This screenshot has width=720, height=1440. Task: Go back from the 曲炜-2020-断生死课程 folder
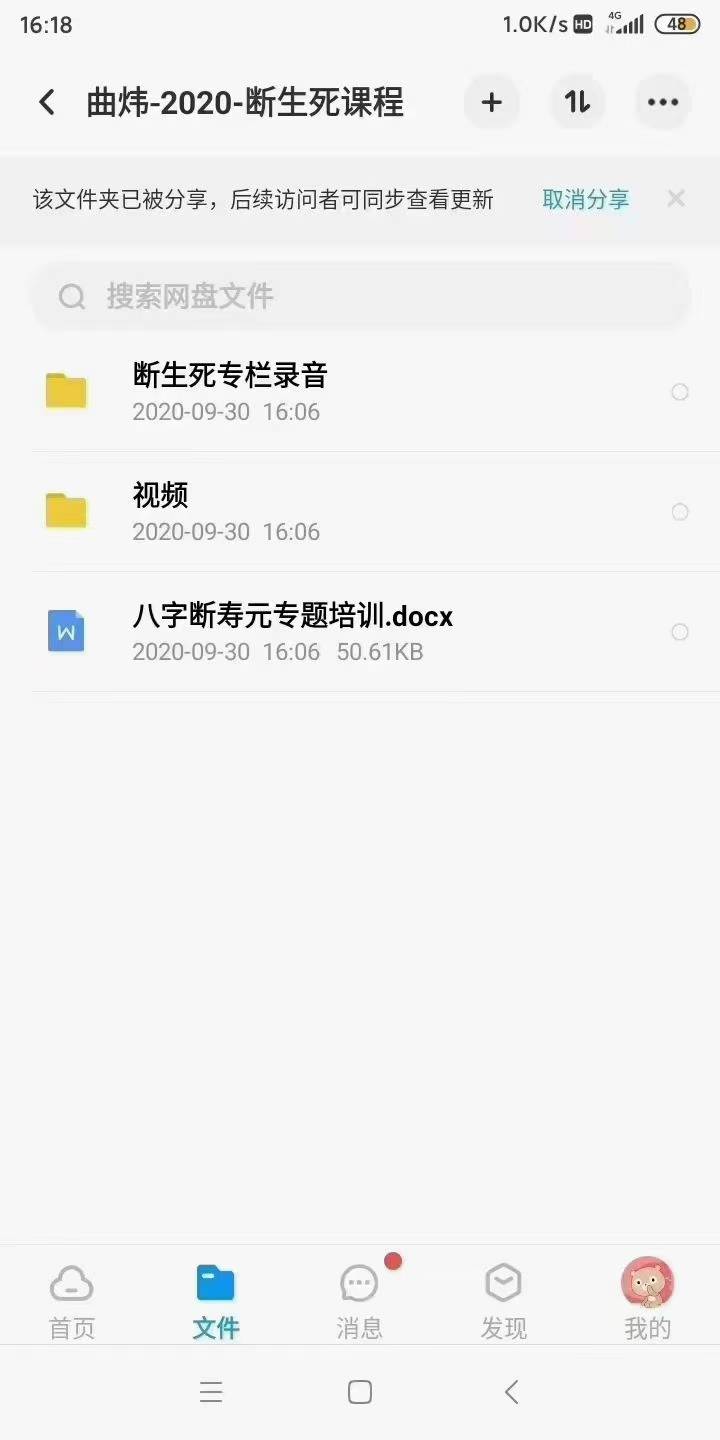[x=46, y=102]
